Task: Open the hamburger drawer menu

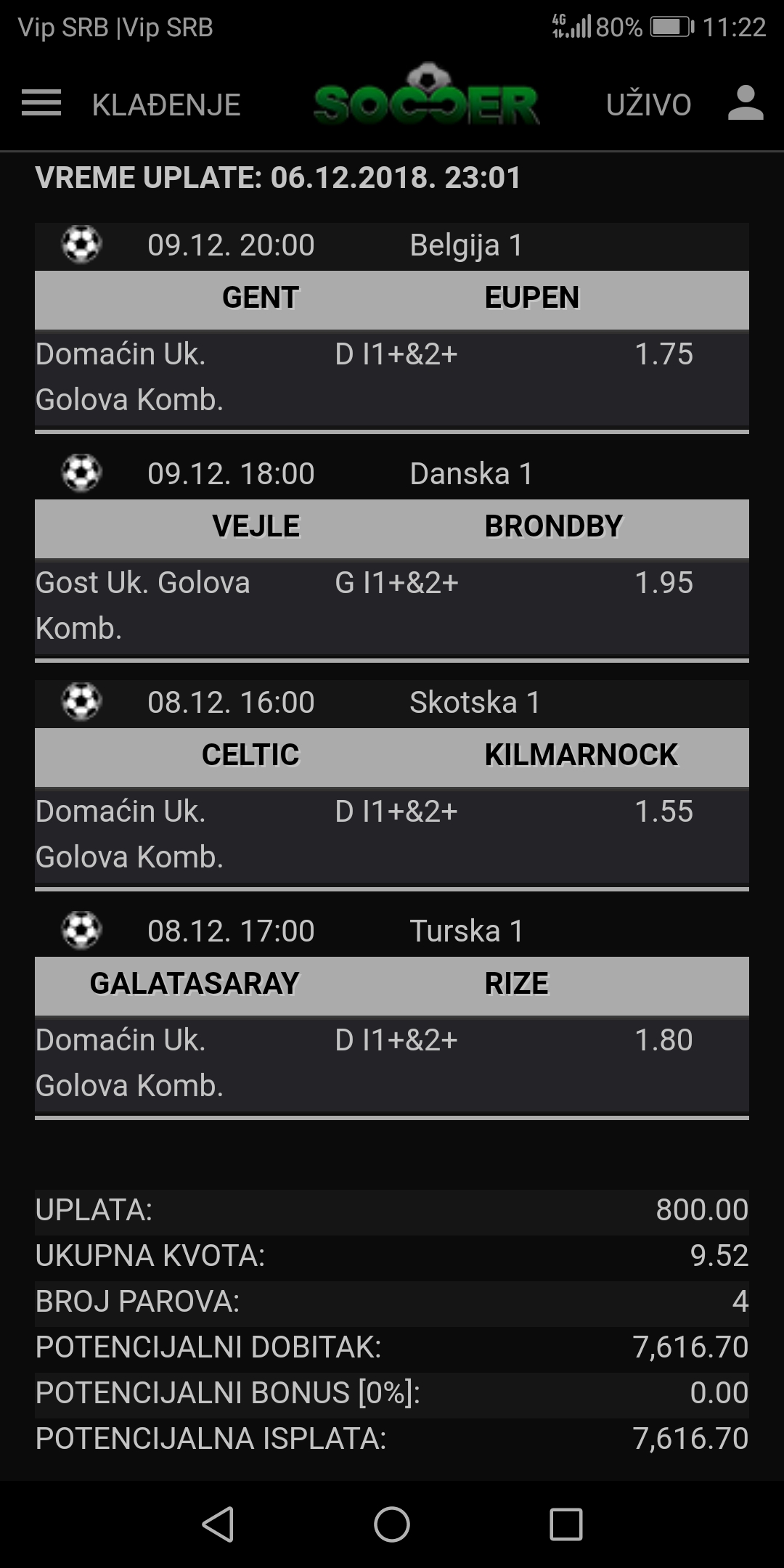Action: pos(41,103)
